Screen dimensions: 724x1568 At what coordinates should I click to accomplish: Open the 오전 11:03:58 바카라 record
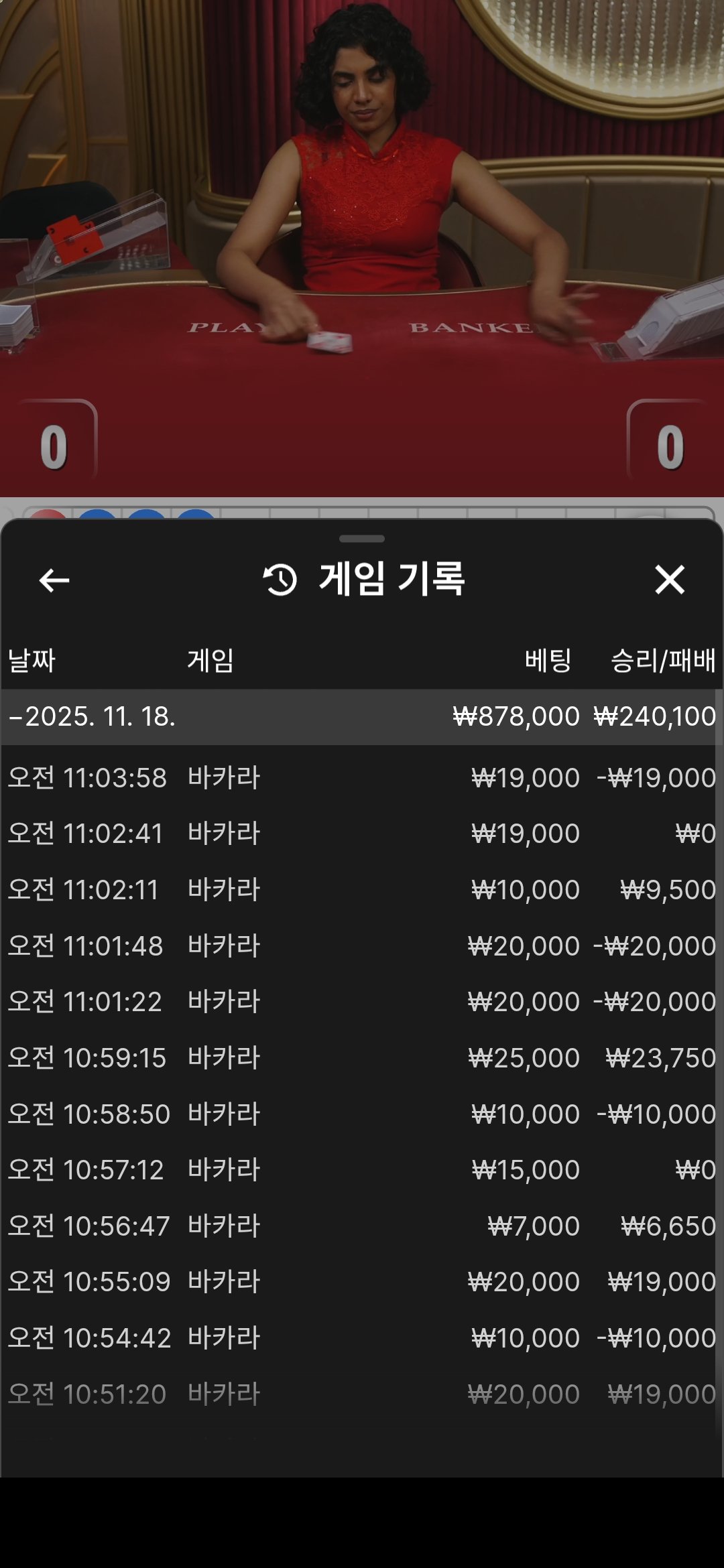361,777
